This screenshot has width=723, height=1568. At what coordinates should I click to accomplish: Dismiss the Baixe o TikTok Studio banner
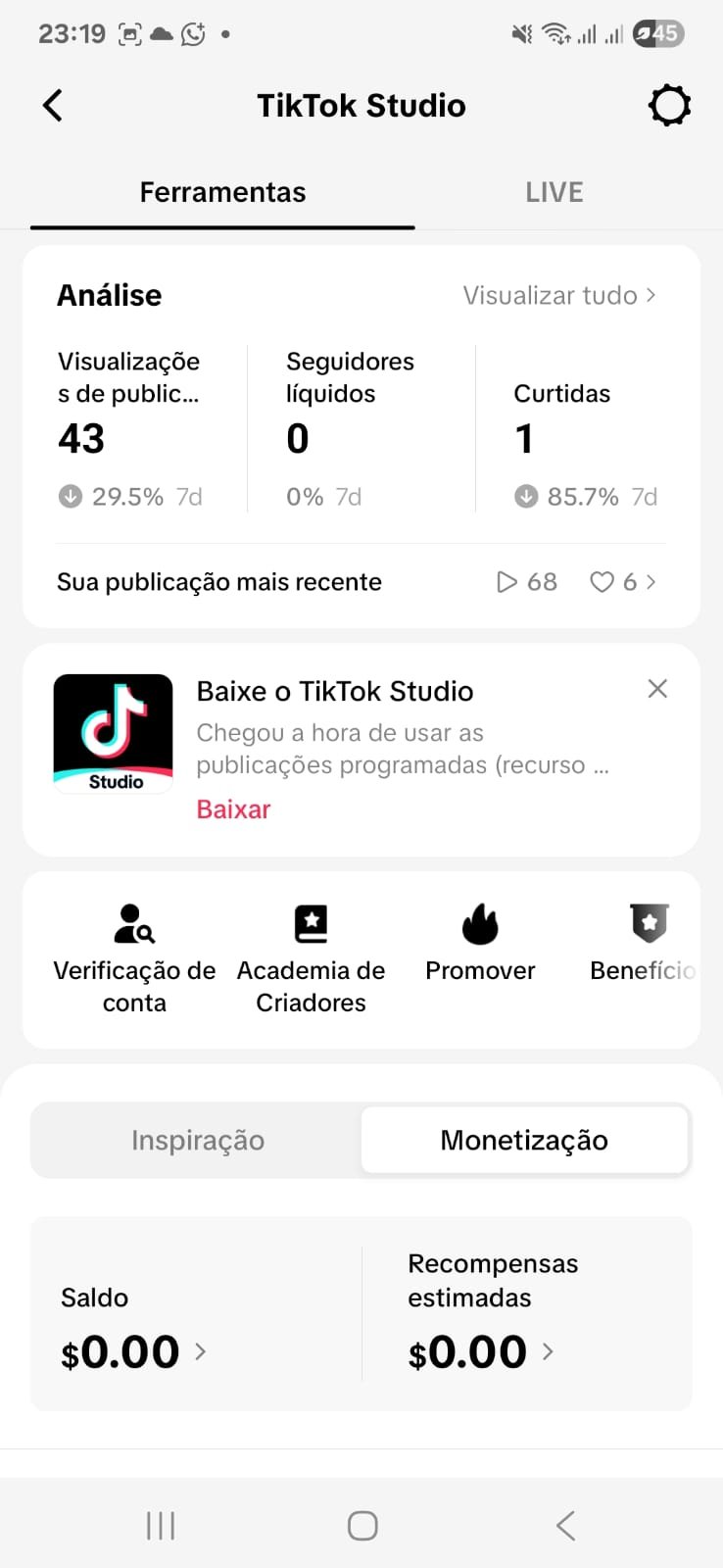click(657, 689)
